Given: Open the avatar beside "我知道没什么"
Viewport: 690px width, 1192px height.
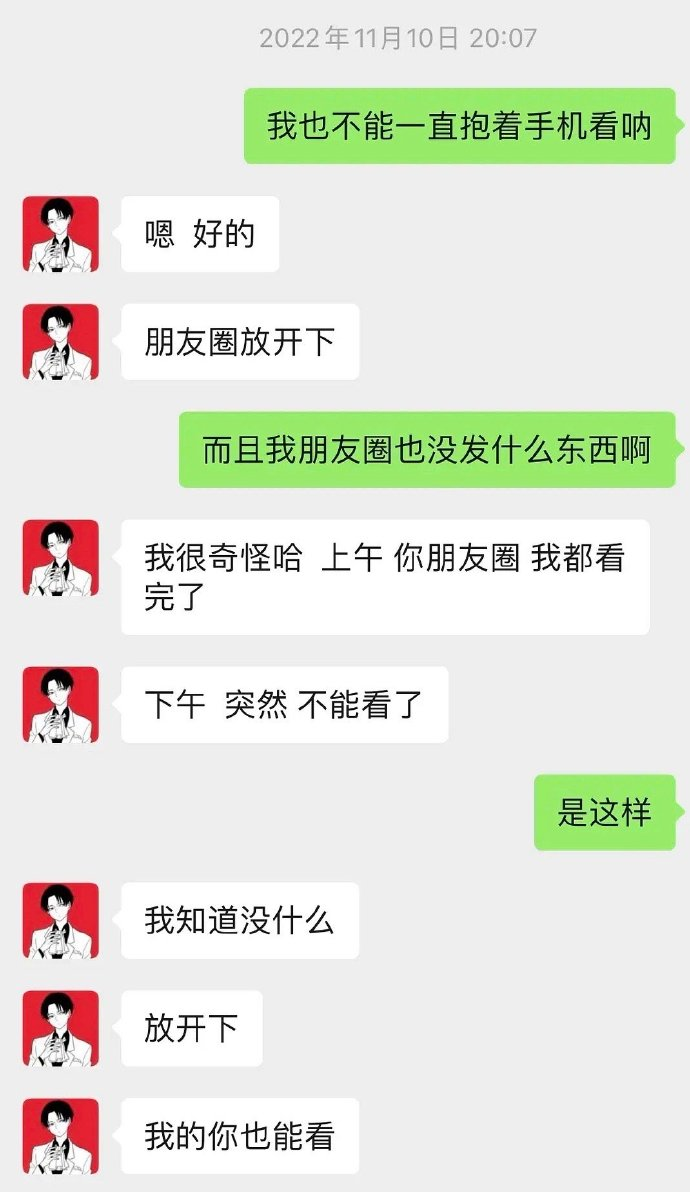Looking at the screenshot, I should [61, 920].
